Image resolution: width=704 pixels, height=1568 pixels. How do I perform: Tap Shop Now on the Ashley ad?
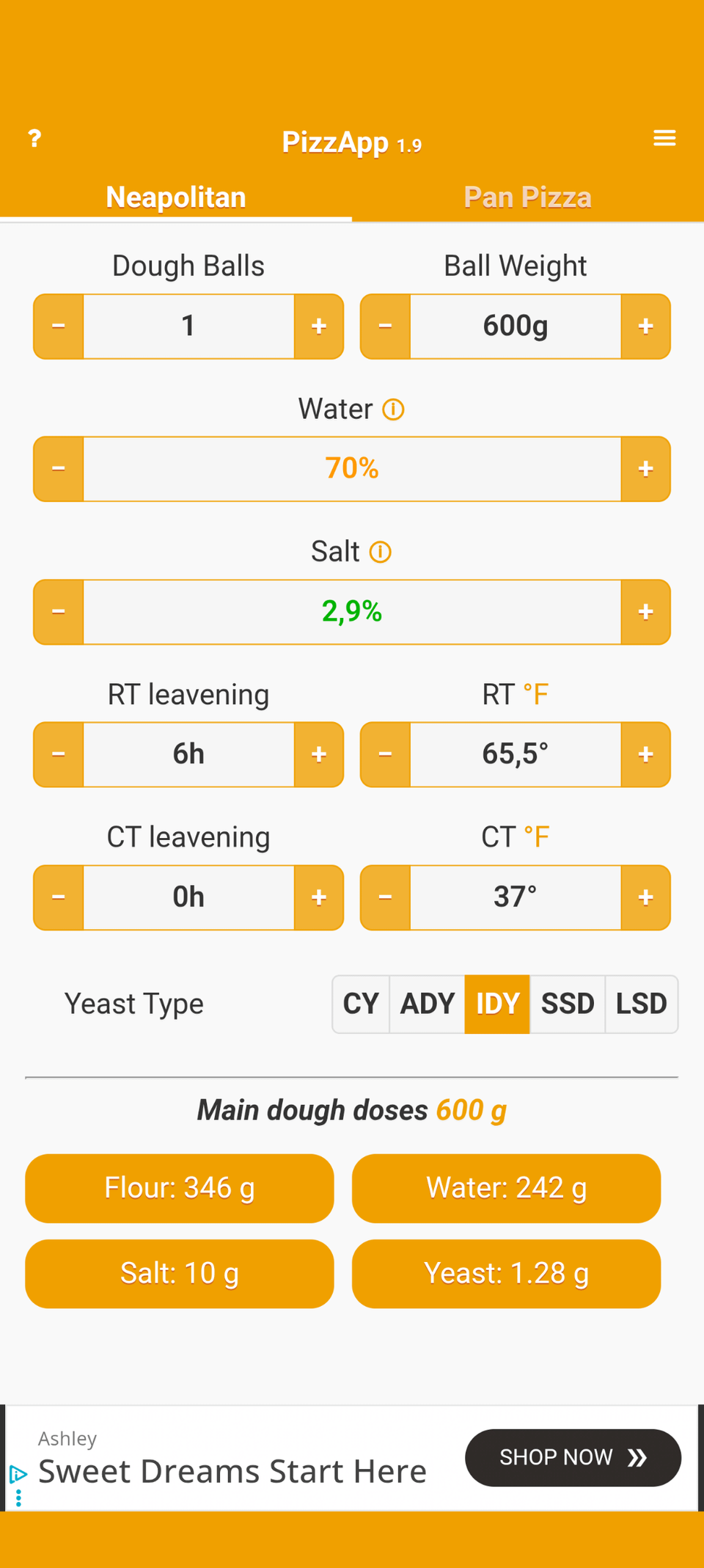573,1457
